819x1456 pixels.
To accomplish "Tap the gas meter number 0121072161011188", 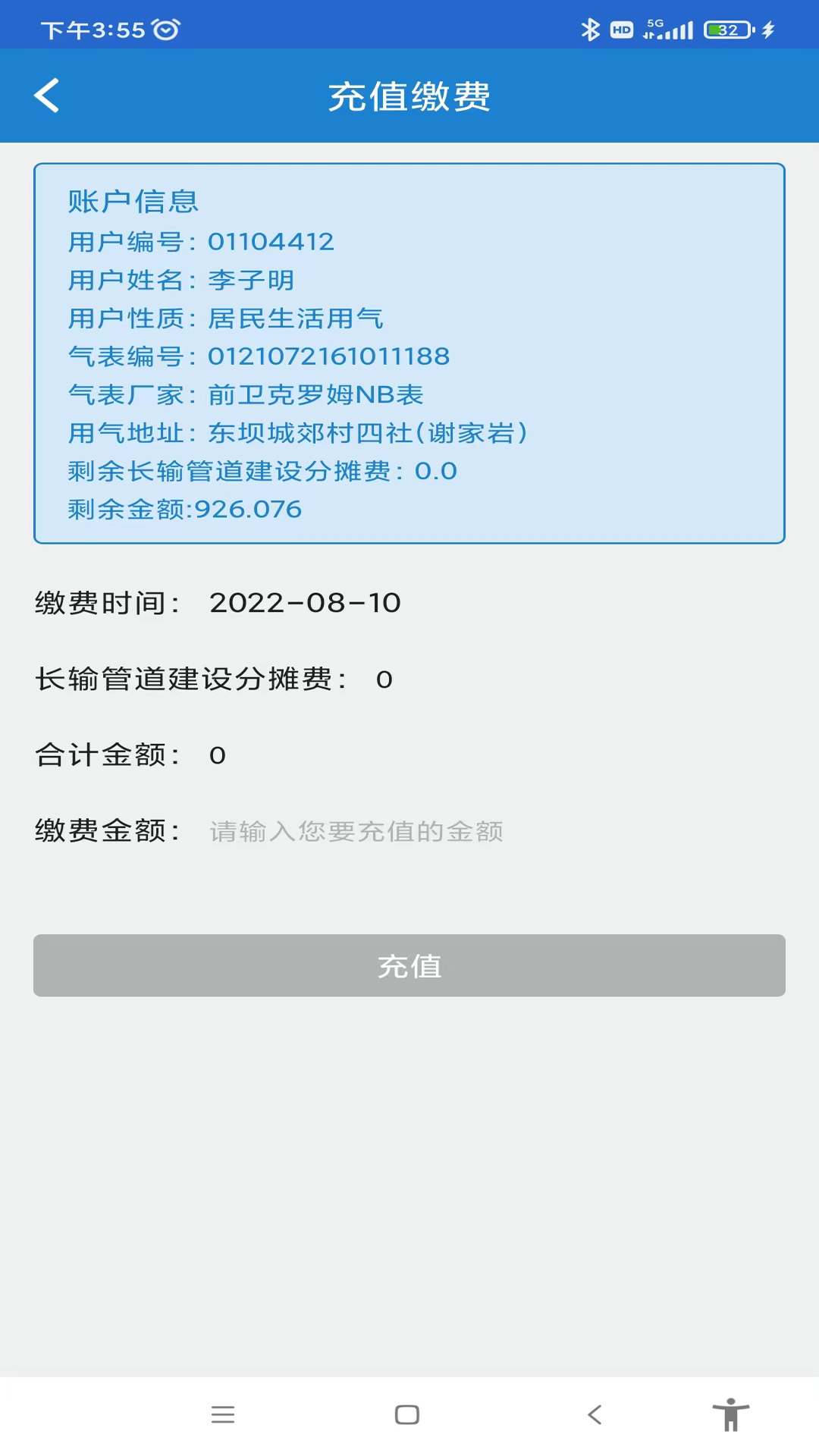I will 328,356.
